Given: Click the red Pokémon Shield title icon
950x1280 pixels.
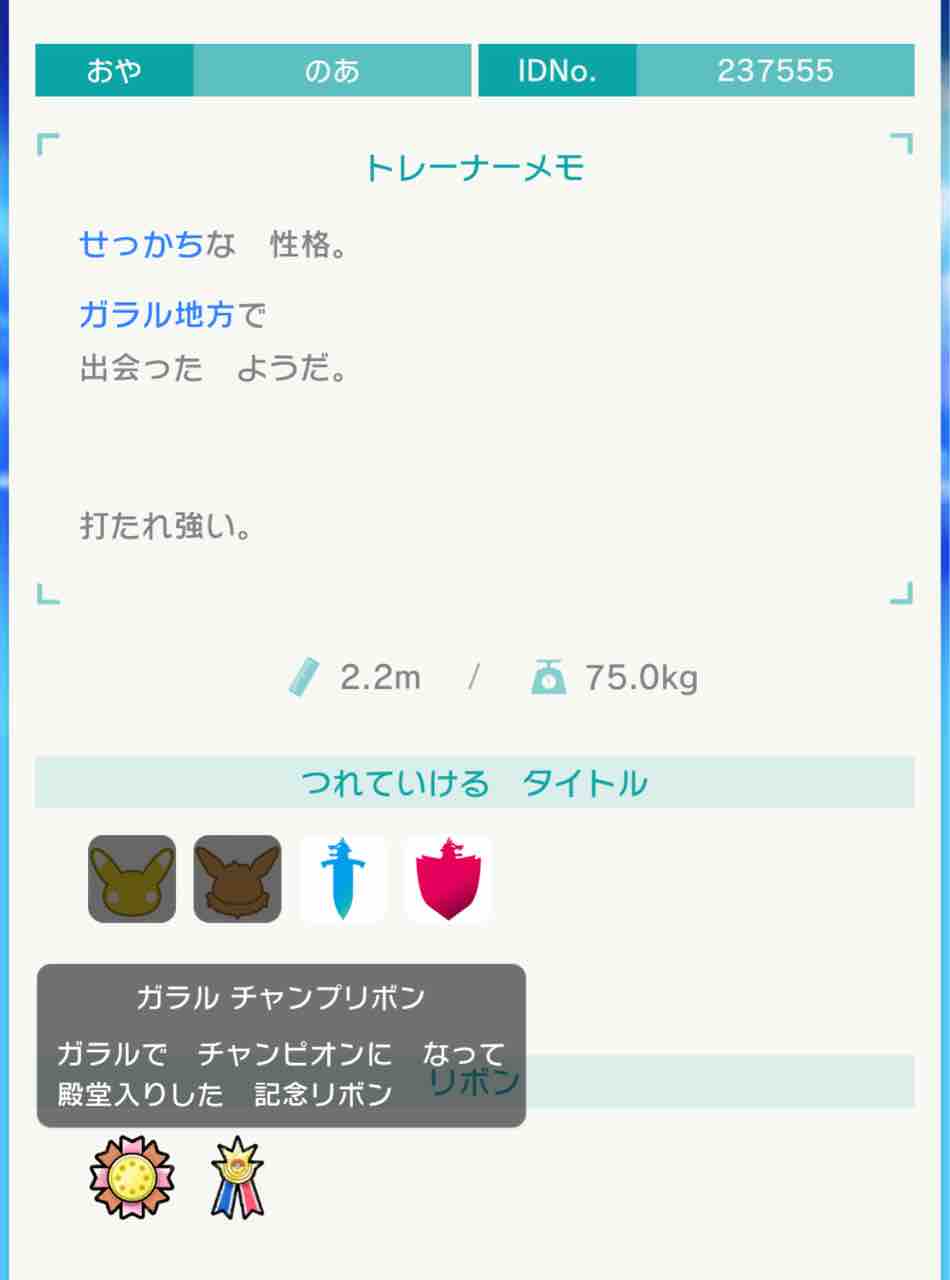Looking at the screenshot, I should tap(448, 879).
